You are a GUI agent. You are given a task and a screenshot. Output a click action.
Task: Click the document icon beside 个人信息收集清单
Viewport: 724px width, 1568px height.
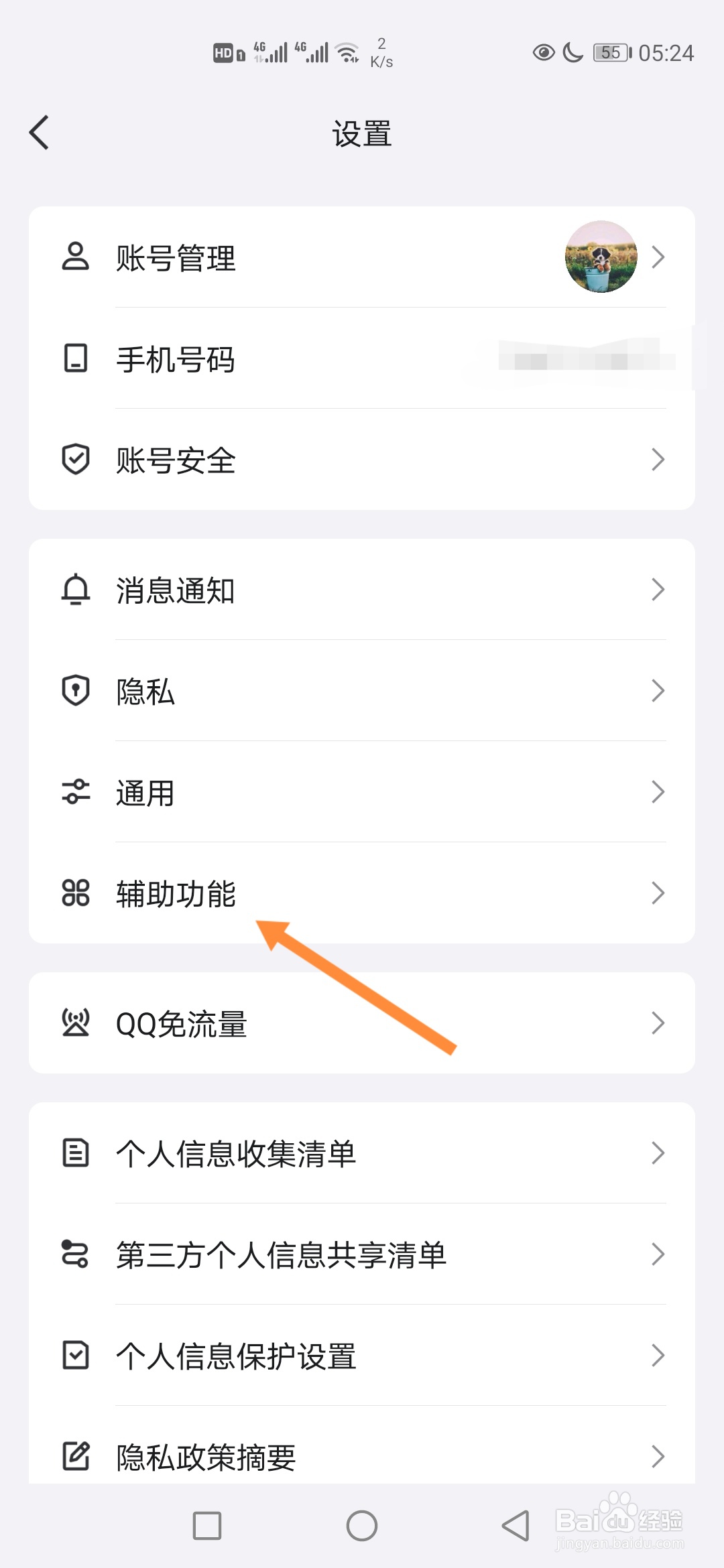(76, 1153)
